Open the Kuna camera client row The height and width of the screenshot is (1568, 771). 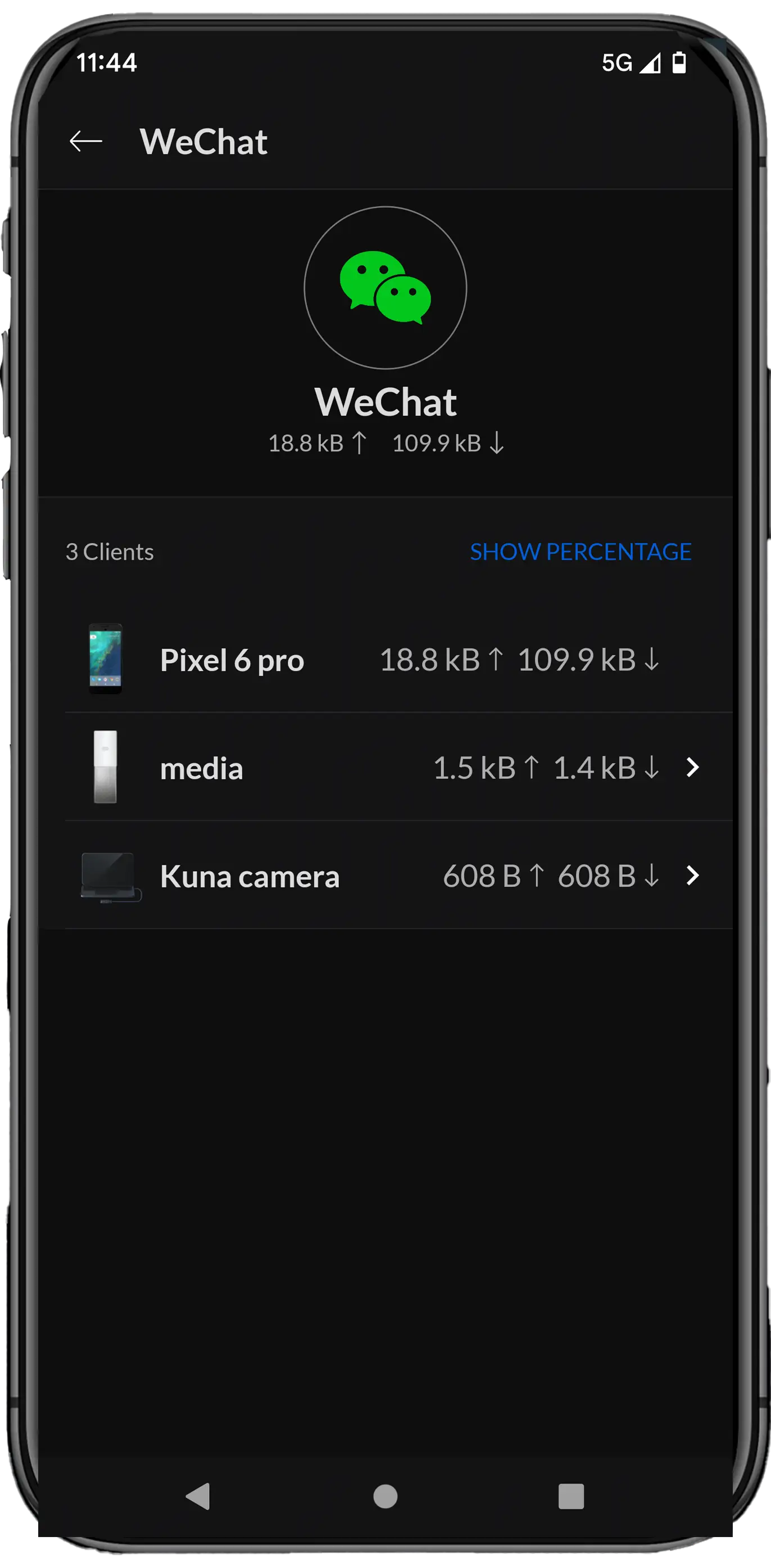point(386,875)
